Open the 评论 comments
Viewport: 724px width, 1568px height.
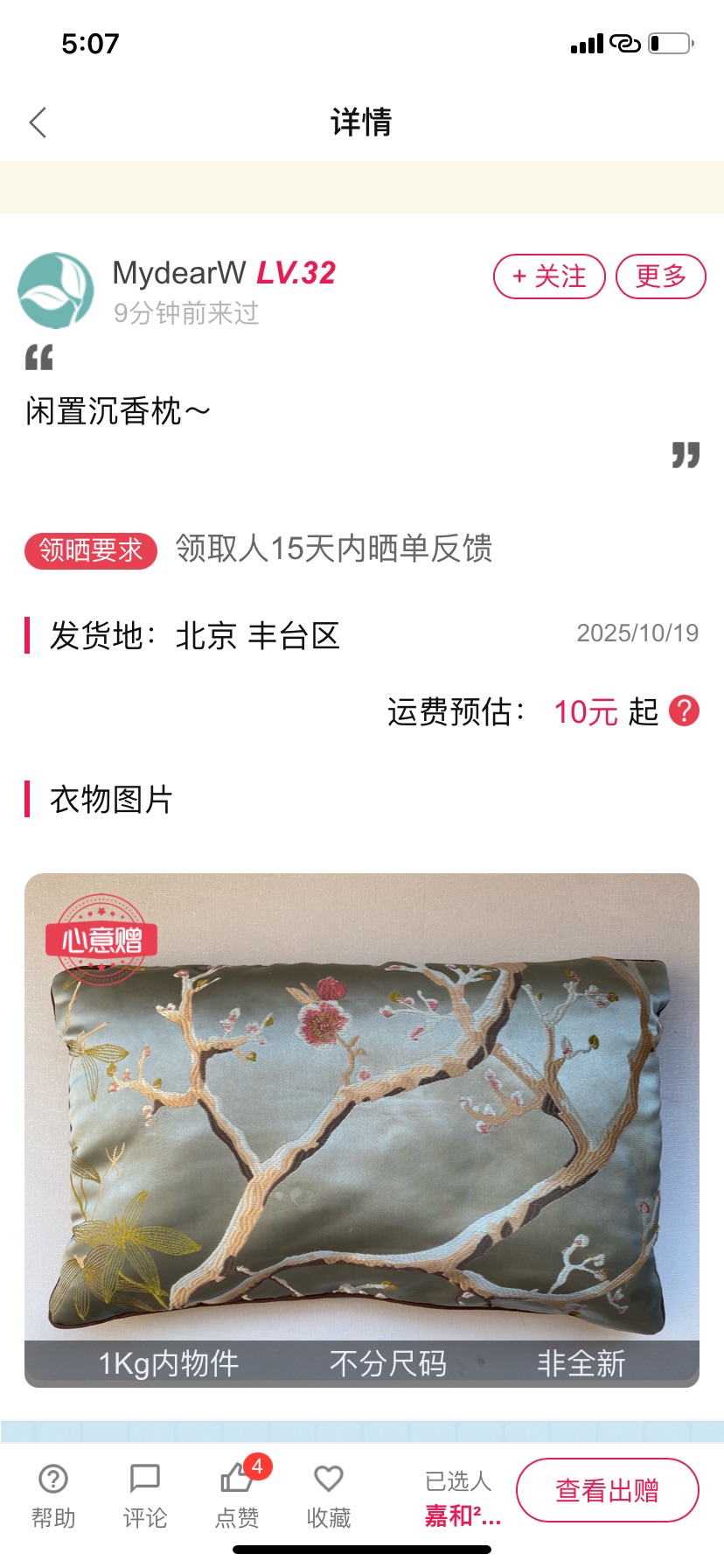click(x=144, y=1494)
